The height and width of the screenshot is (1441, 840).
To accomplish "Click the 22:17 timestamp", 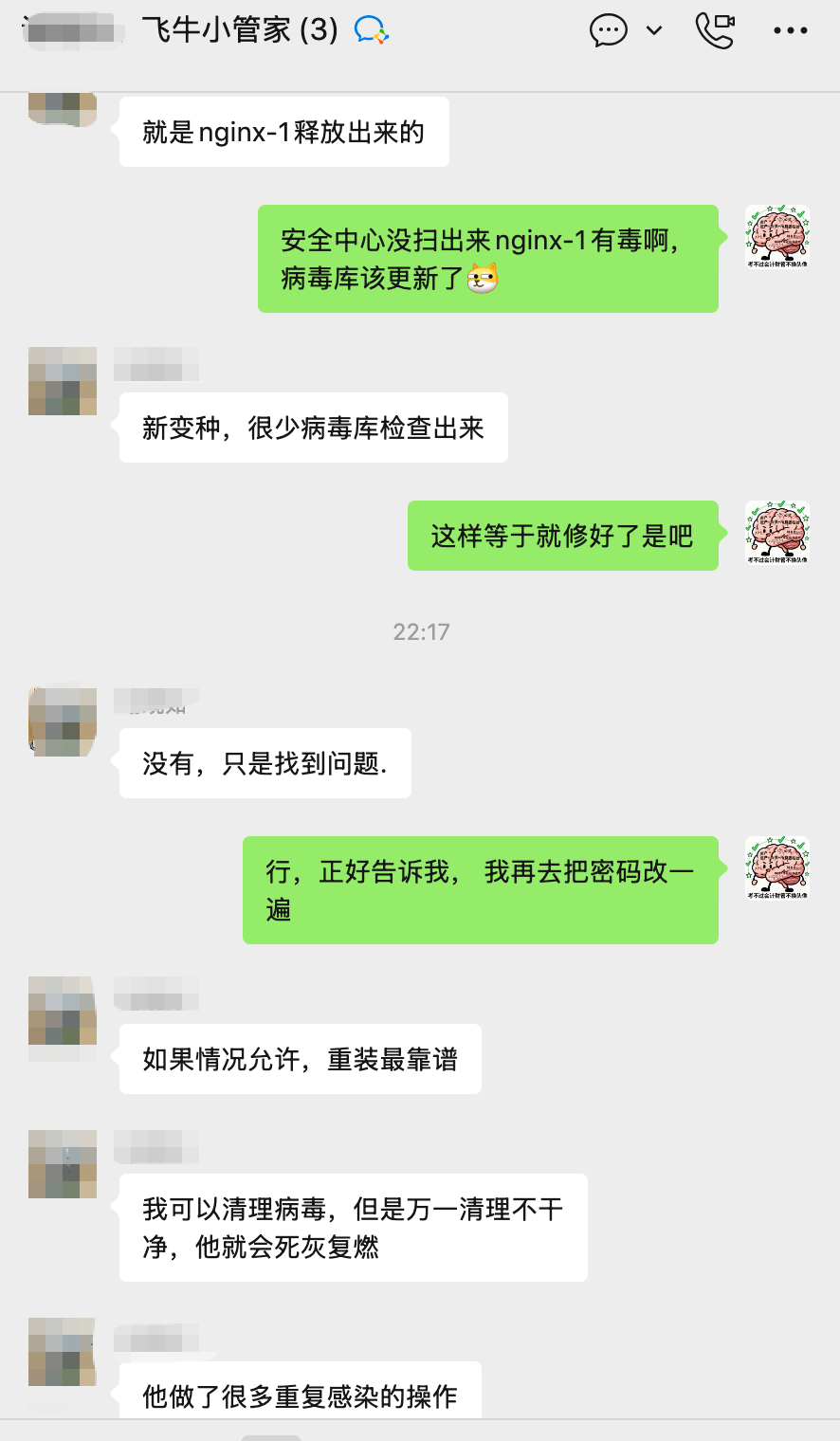I will pyautogui.click(x=420, y=631).
